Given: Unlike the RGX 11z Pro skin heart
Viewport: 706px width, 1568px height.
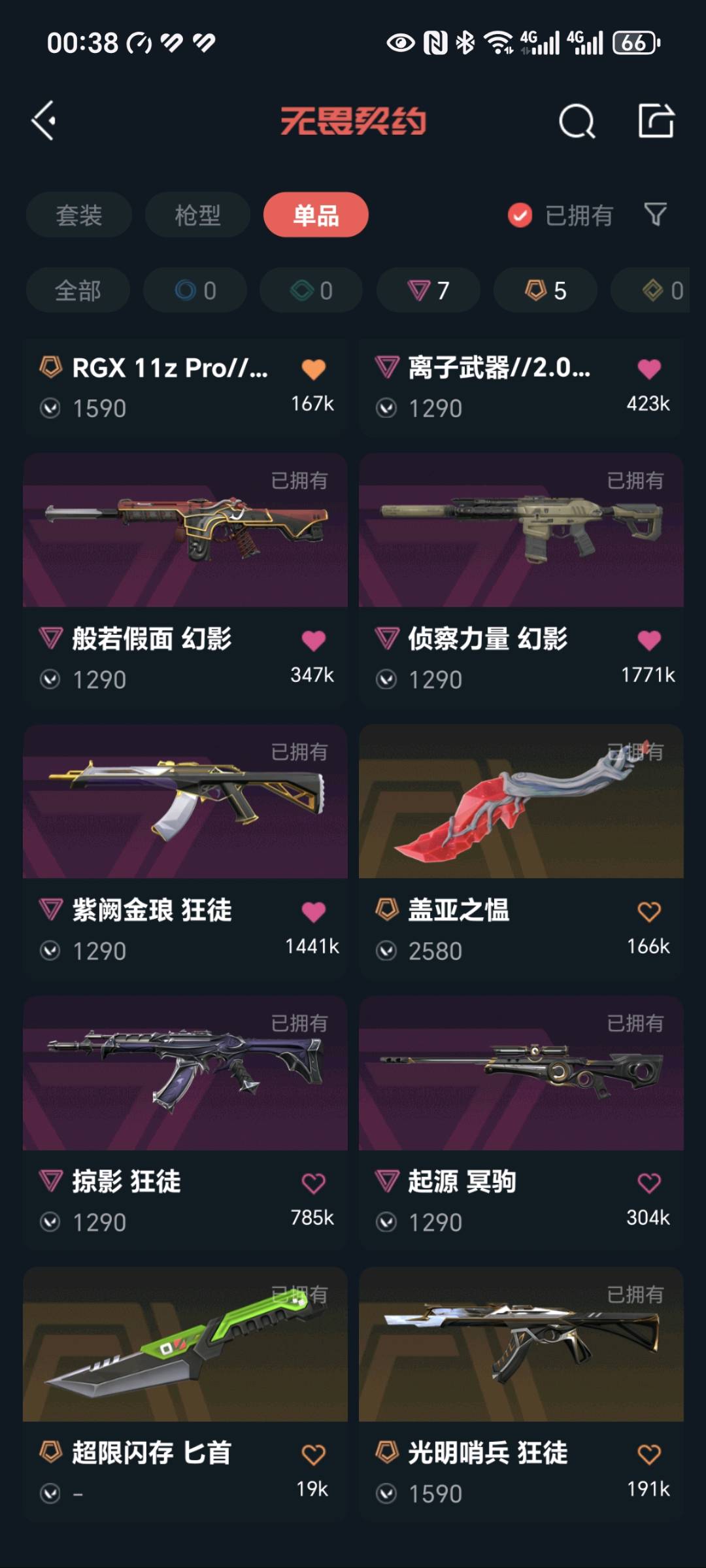Looking at the screenshot, I should [x=313, y=369].
